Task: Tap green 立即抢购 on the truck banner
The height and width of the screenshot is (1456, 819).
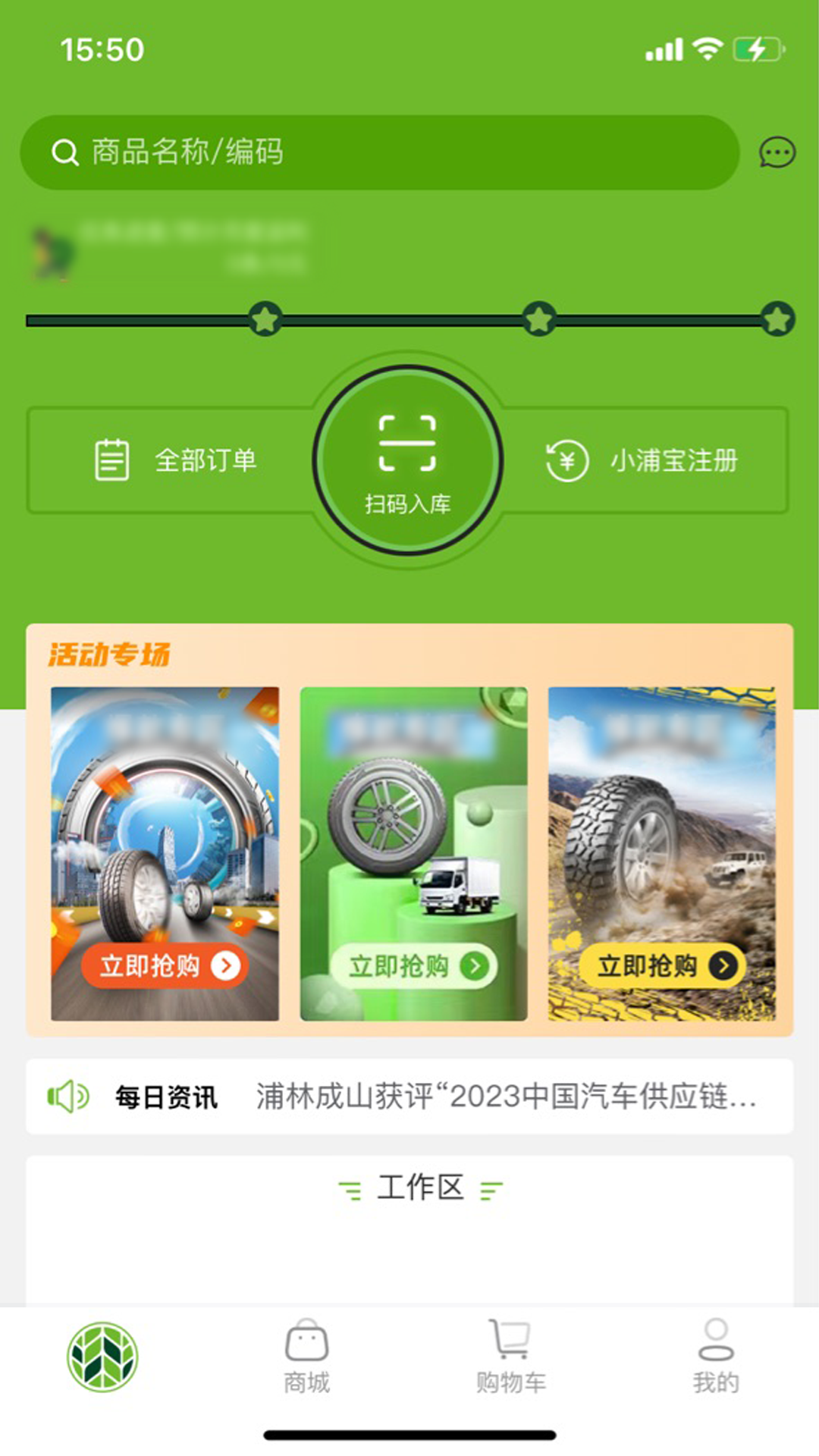Action: click(411, 965)
